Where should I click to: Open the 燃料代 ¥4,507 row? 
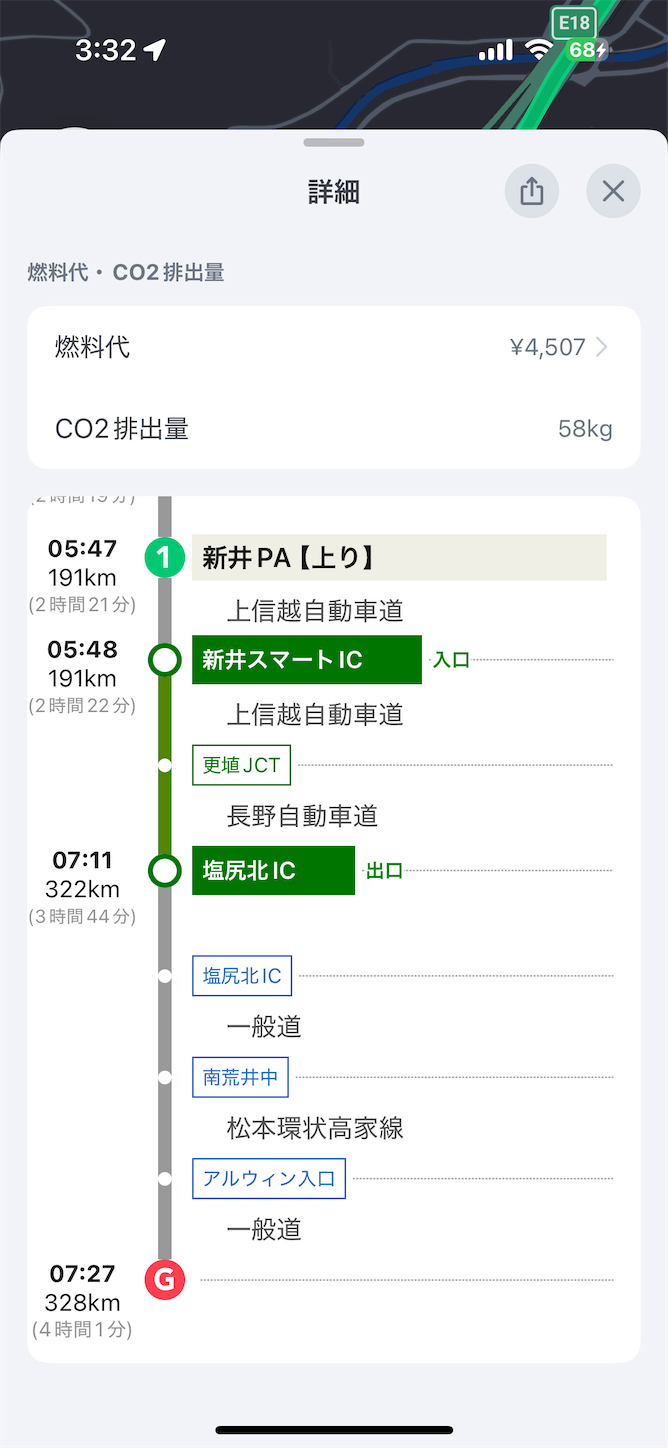pyautogui.click(x=333, y=348)
